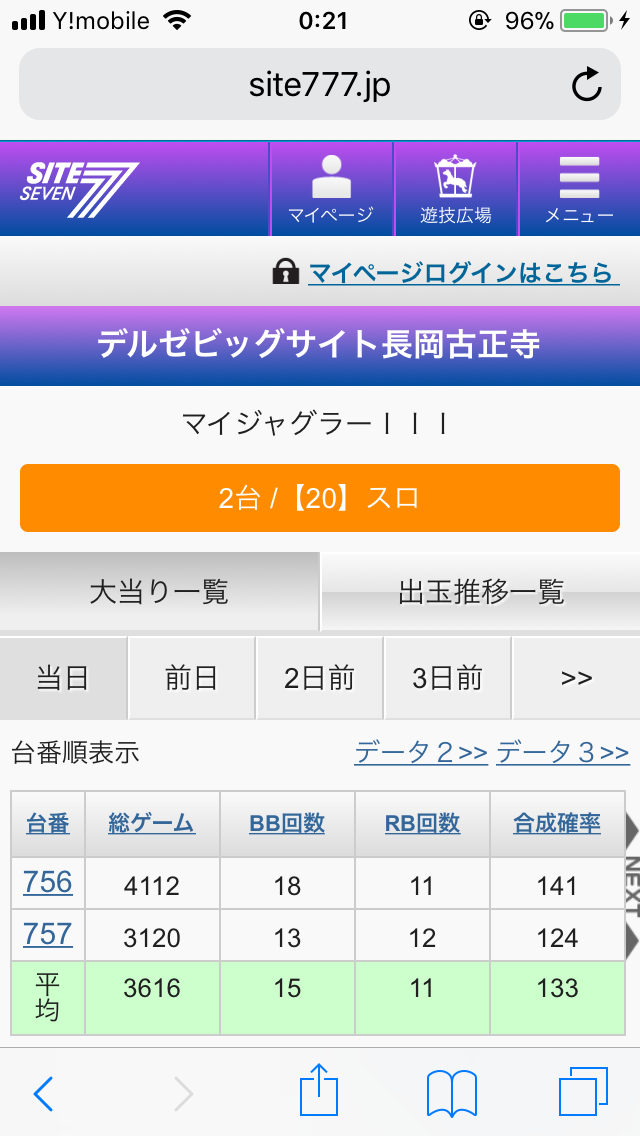Tap >> to see earlier days

coord(576,678)
